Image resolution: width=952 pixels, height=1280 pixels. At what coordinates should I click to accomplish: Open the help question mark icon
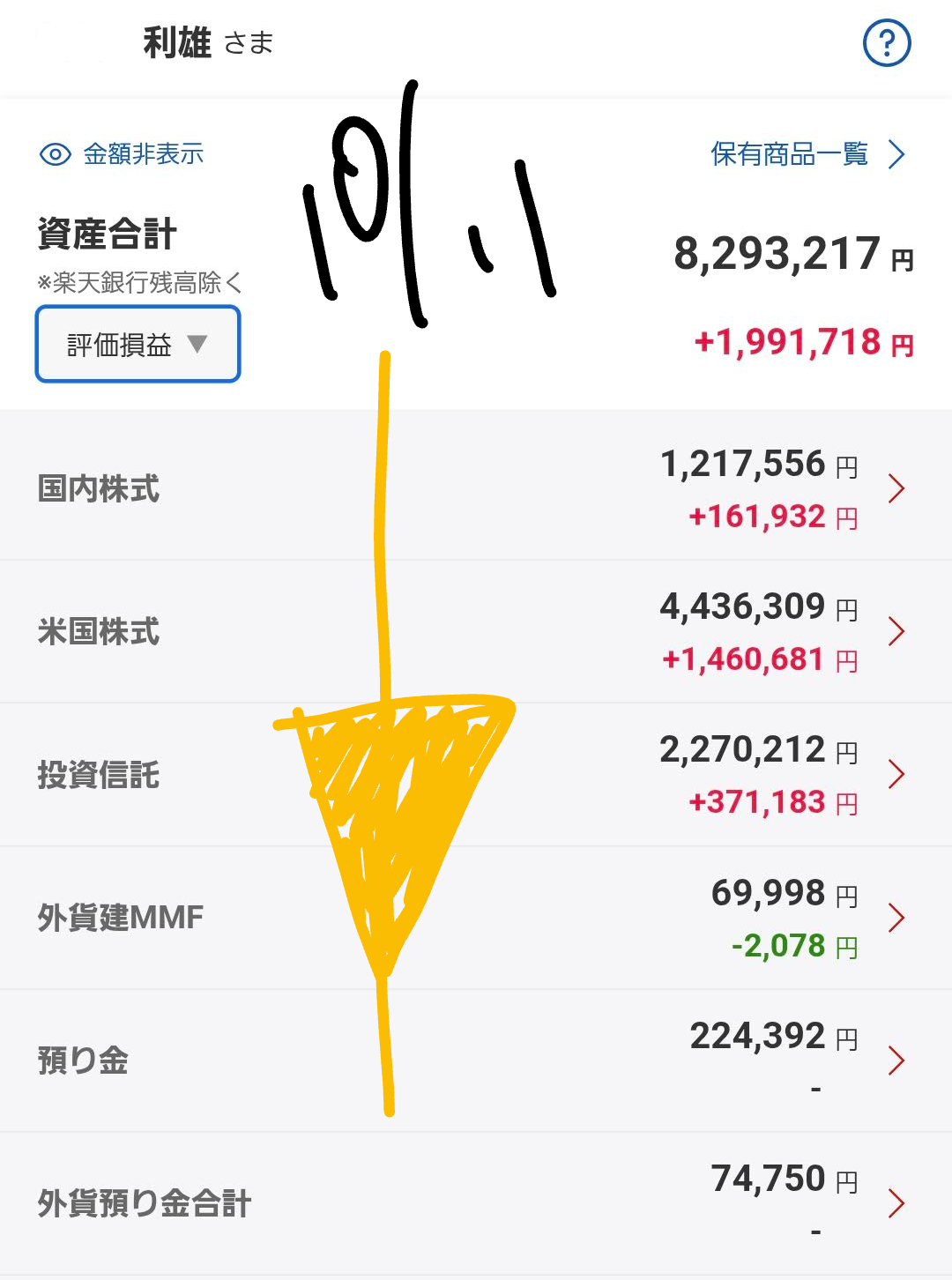point(886,43)
